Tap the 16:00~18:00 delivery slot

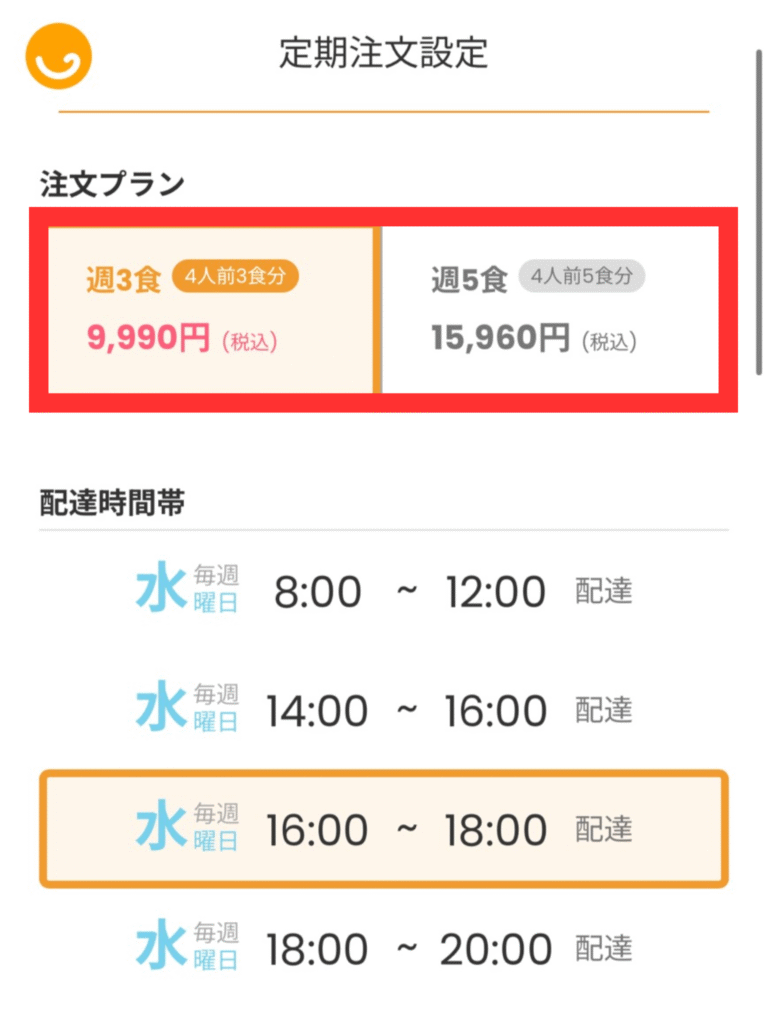[x=384, y=829]
